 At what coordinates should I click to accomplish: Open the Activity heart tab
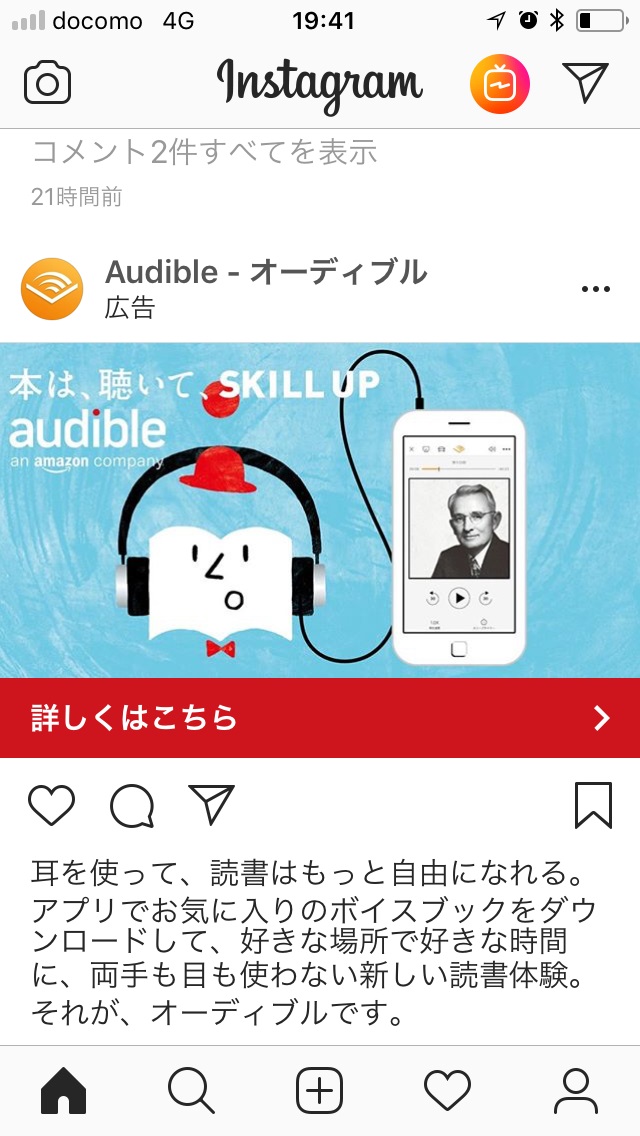pyautogui.click(x=447, y=1090)
